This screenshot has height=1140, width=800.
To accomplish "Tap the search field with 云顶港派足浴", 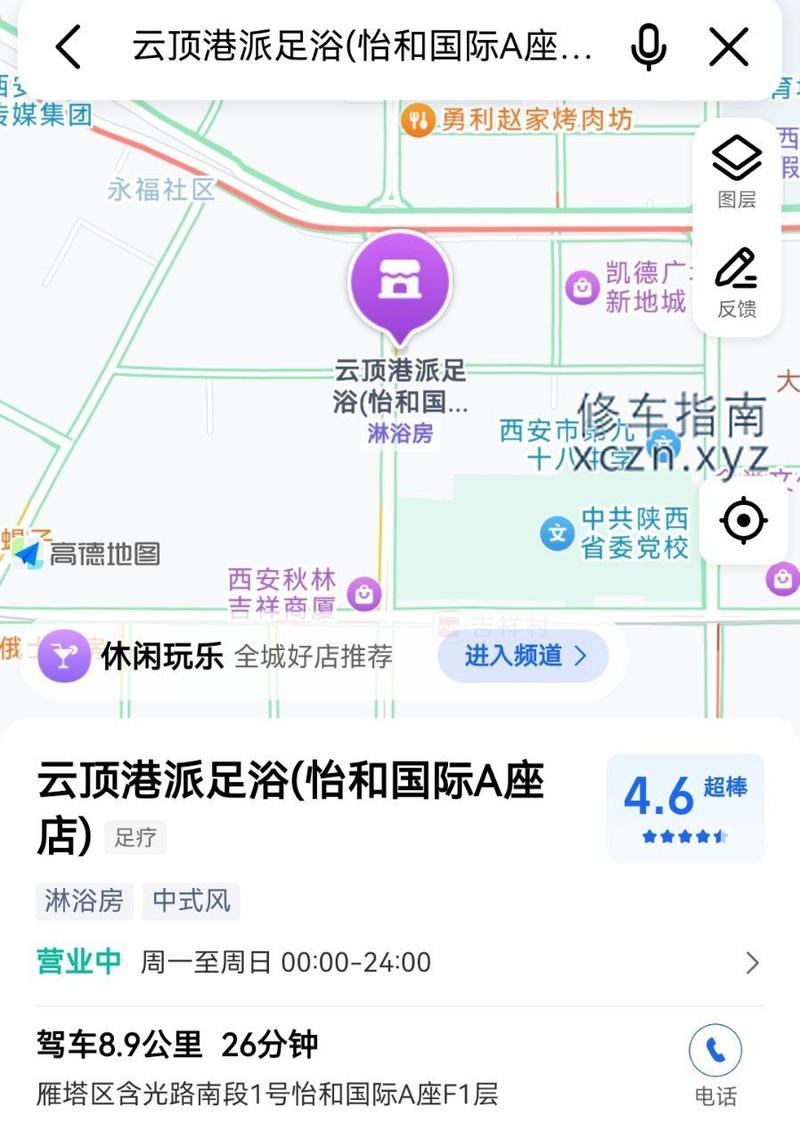I will [x=362, y=47].
